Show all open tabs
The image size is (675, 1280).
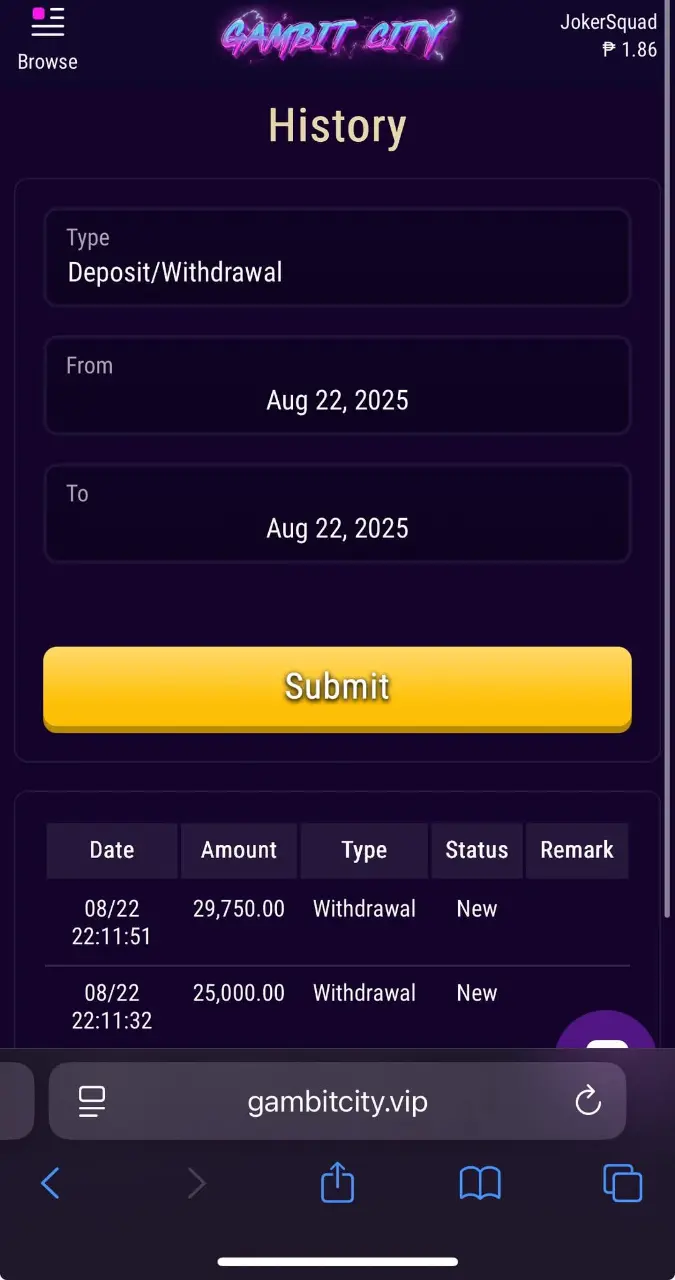pyautogui.click(x=622, y=1184)
